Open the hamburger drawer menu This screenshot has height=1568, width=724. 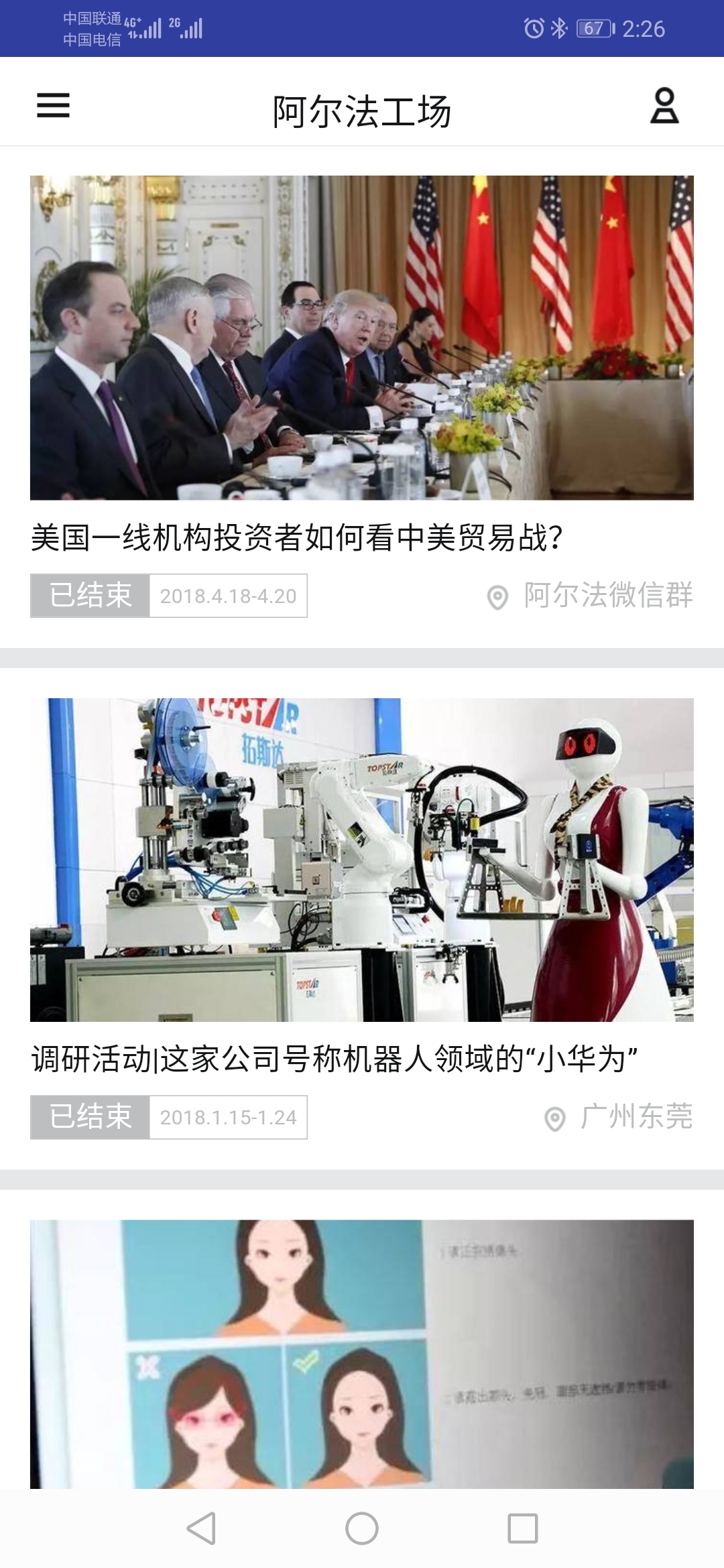pos(53,105)
